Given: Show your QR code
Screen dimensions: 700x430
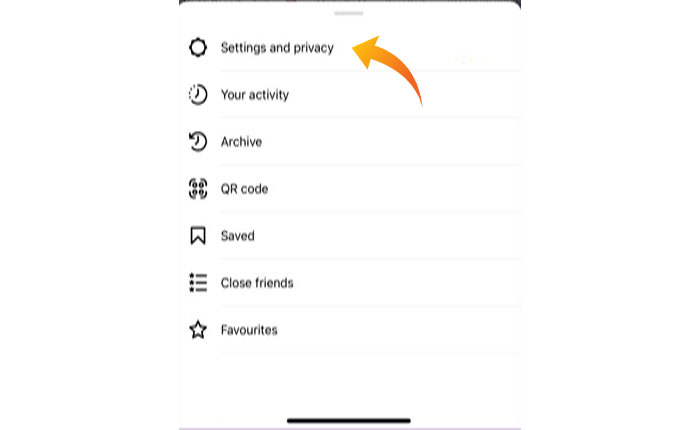Looking at the screenshot, I should [244, 189].
